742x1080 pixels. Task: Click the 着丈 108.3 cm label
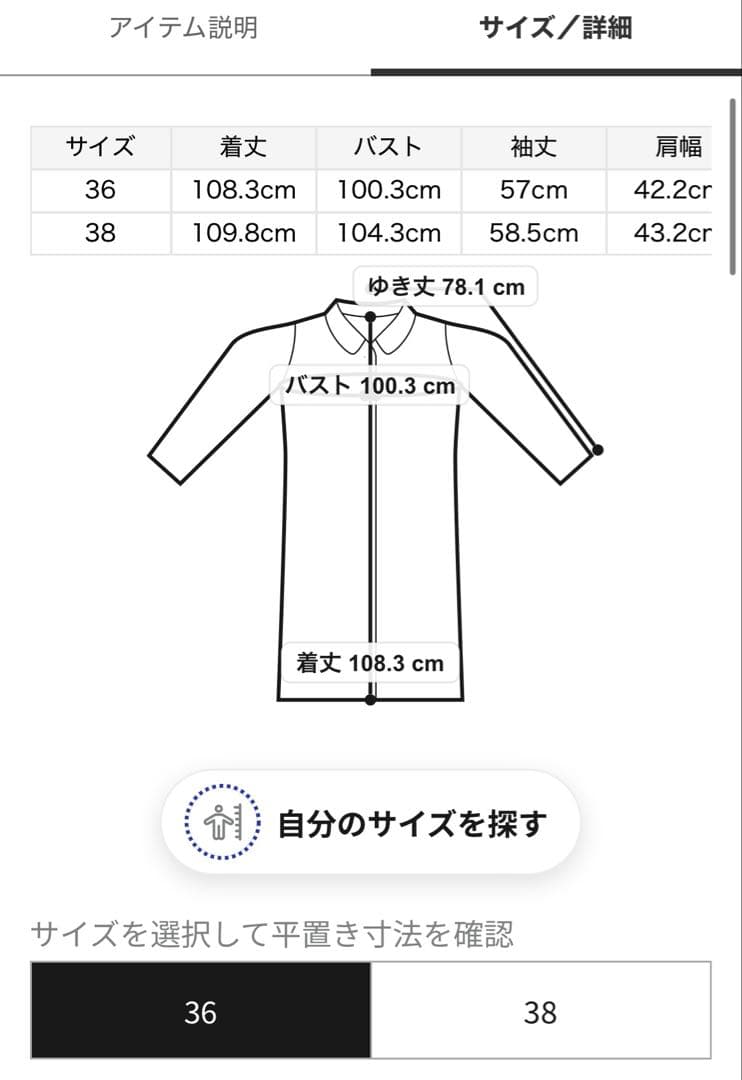371,662
